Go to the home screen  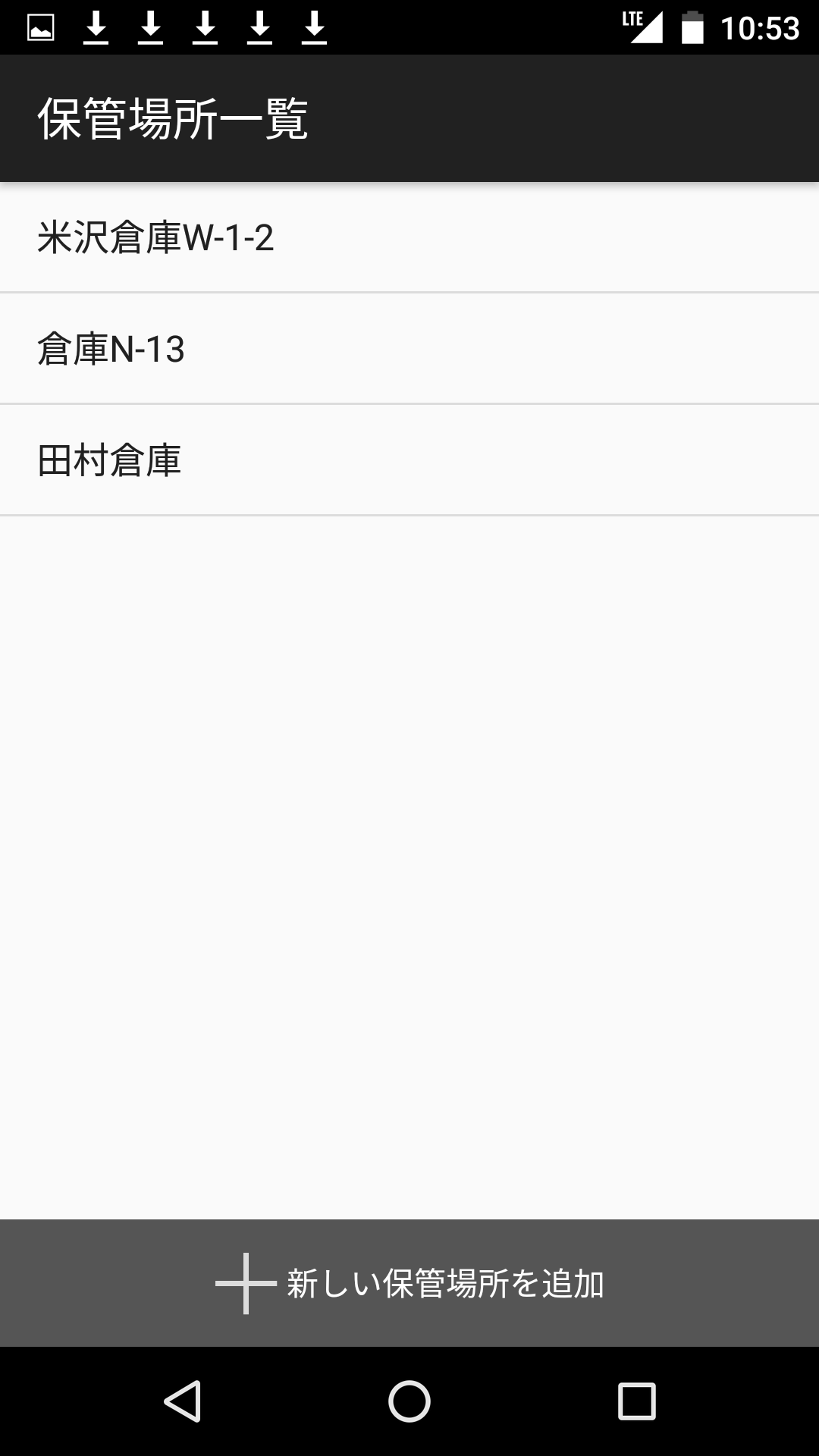click(x=409, y=1401)
